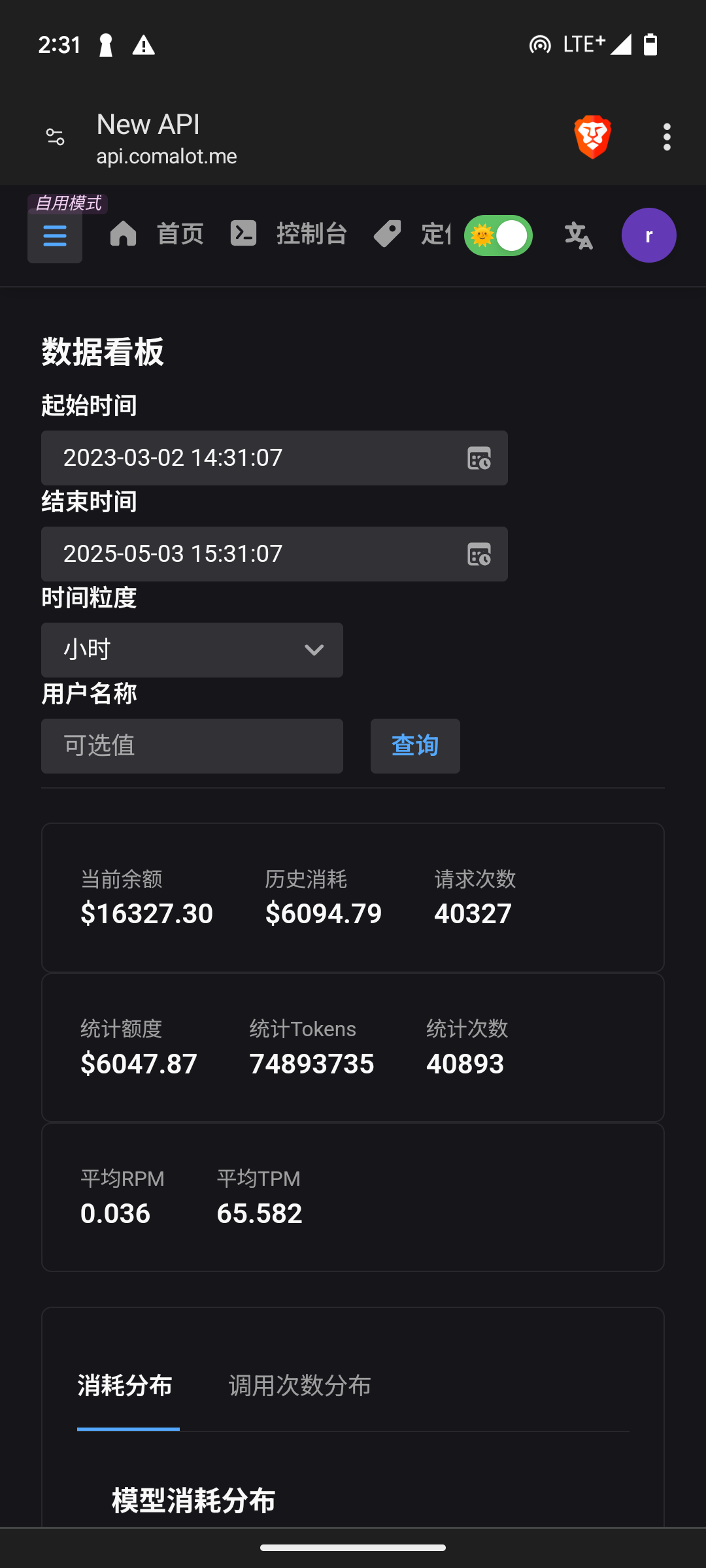The image size is (706, 1568).
Task: Expand the 时间粒度 dropdown showing 小时
Action: pyautogui.click(x=192, y=650)
